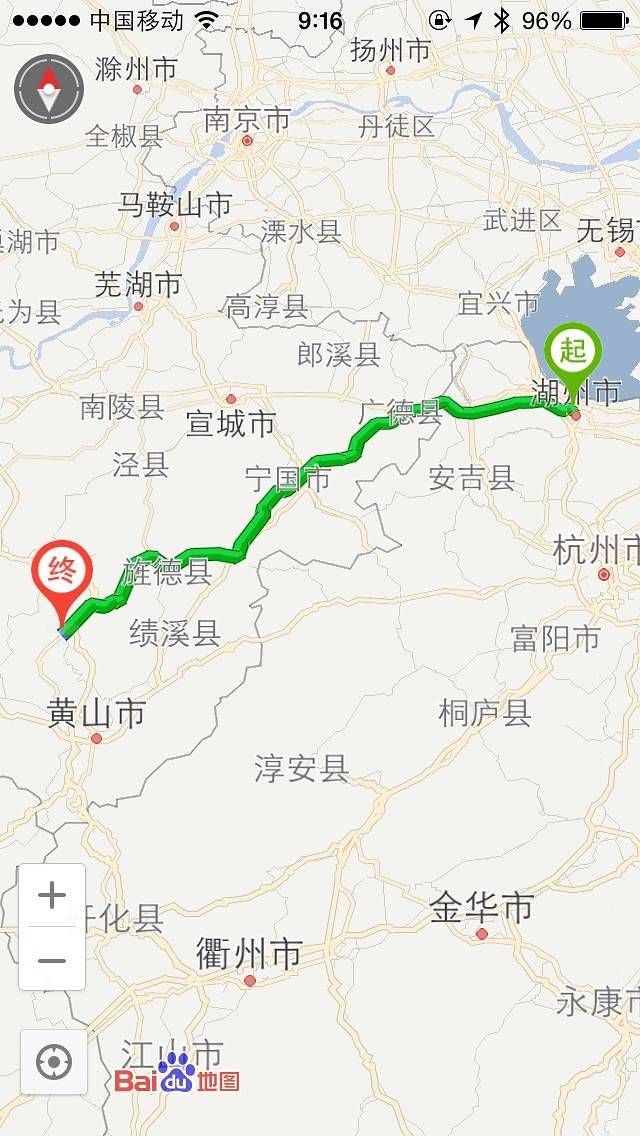The image size is (640, 1136).
Task: Zoom in with the plus button
Action: click(x=52, y=895)
